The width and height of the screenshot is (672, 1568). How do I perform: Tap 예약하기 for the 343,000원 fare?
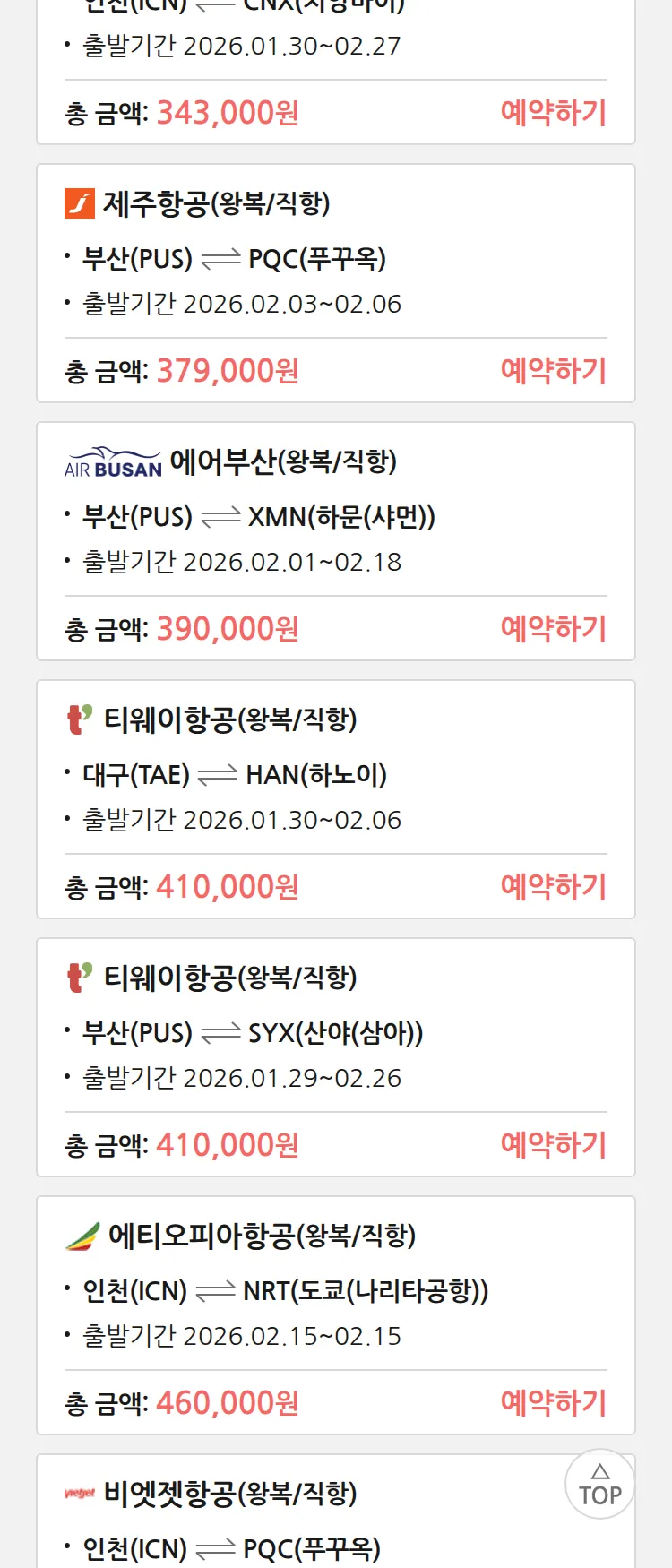click(x=553, y=113)
